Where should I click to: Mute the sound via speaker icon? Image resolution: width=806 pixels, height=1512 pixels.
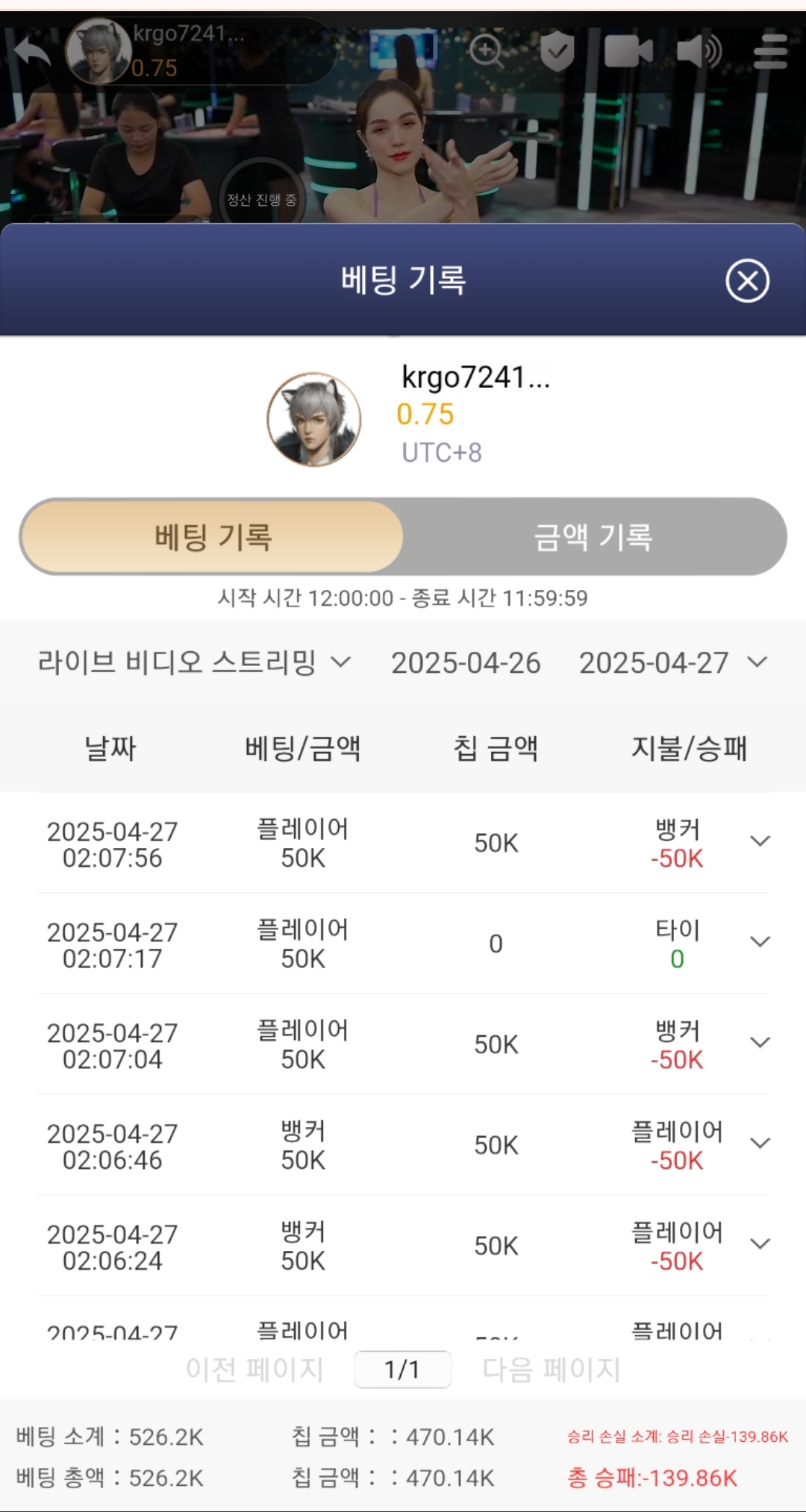tap(699, 51)
